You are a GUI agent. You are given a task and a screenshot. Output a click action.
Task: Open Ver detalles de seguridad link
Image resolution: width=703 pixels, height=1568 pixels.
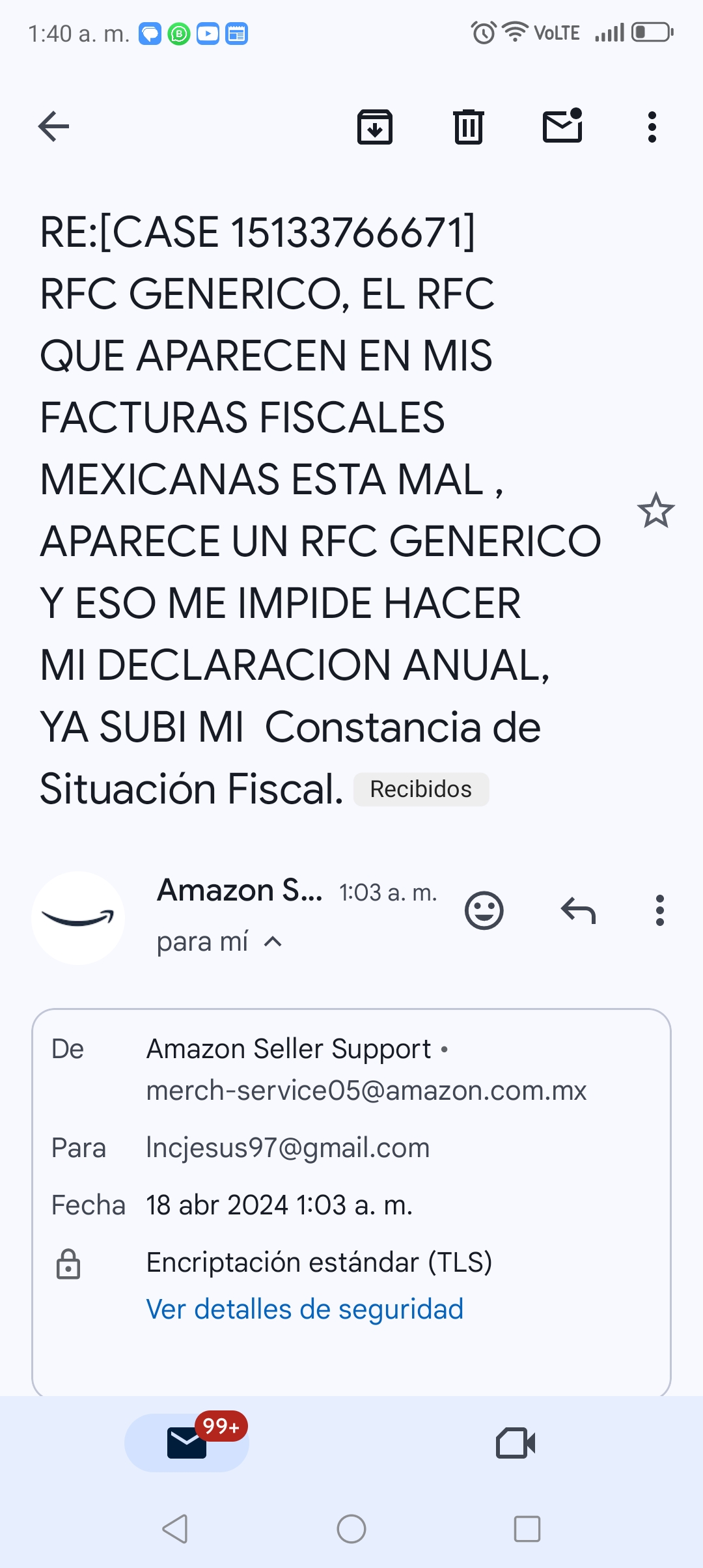pos(305,1309)
